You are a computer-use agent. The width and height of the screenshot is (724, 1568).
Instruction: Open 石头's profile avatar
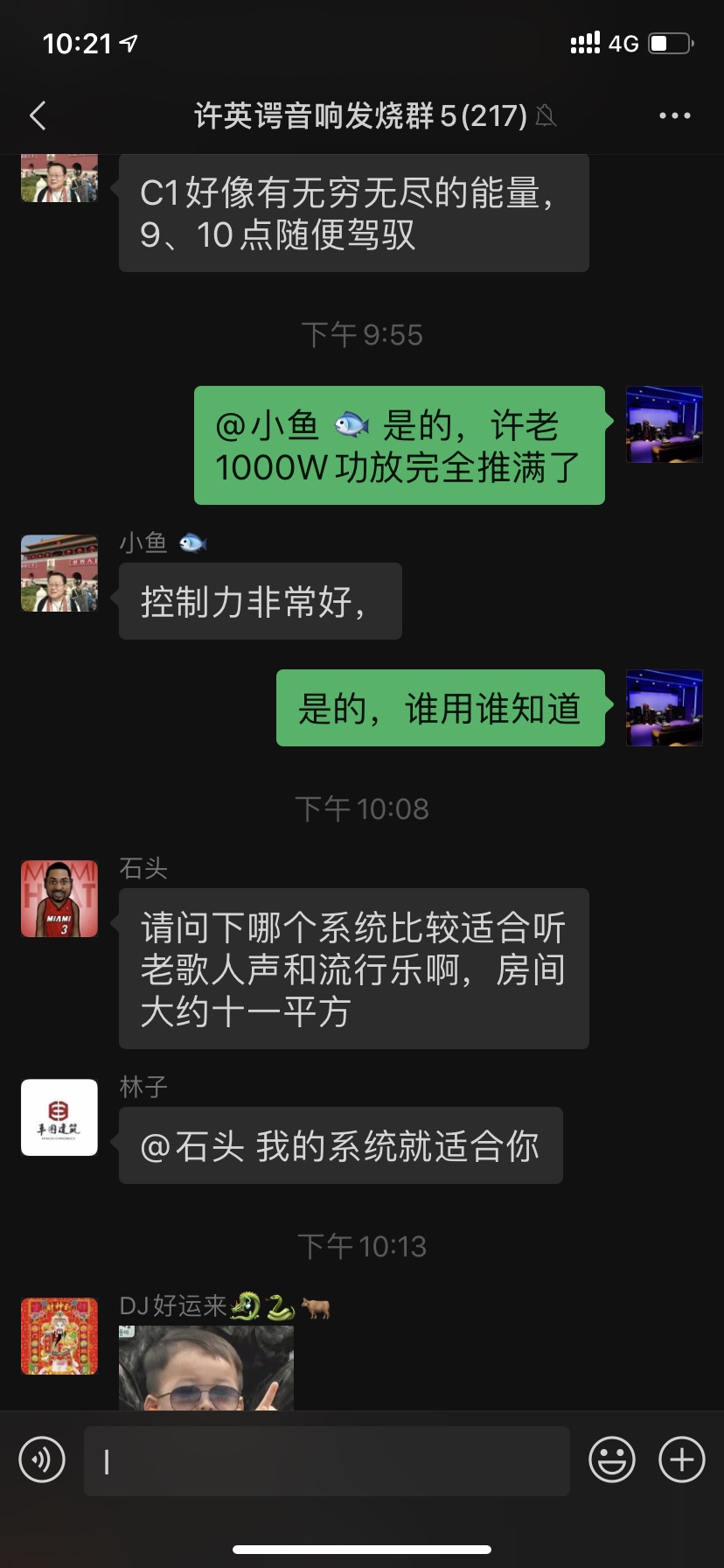pyautogui.click(x=59, y=899)
